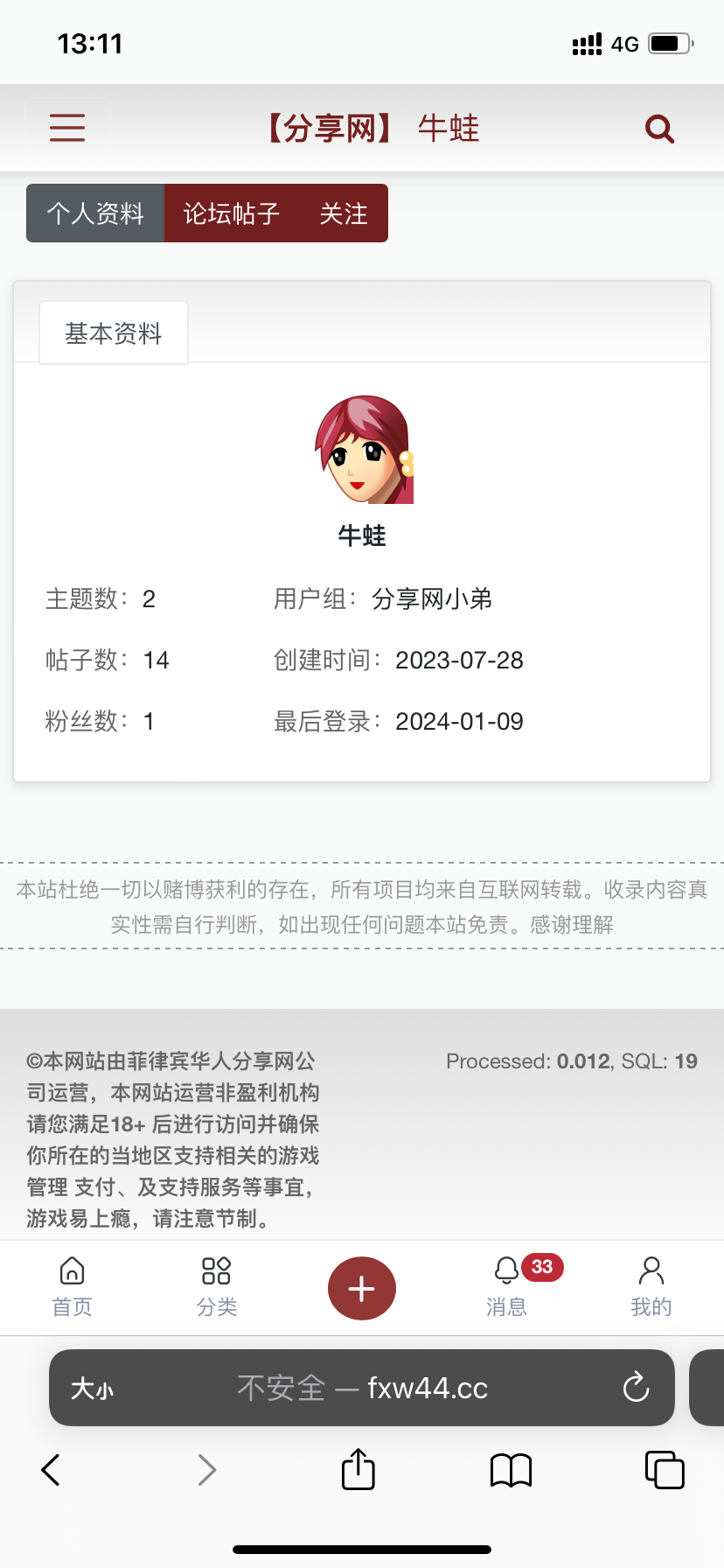The height and width of the screenshot is (1568, 724).
Task: Open the Safari tab switcher icon
Action: point(665,1470)
